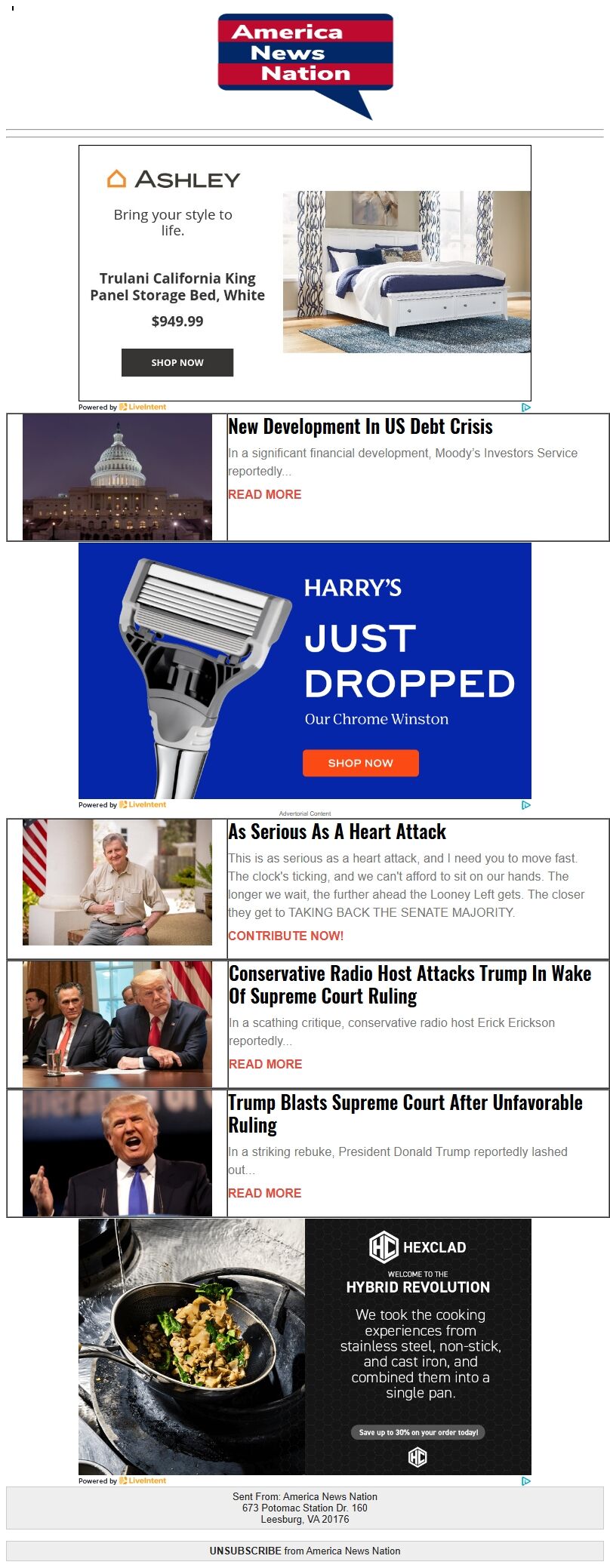
Task: Read more about Erick Erickson's critique
Action: [265, 1064]
